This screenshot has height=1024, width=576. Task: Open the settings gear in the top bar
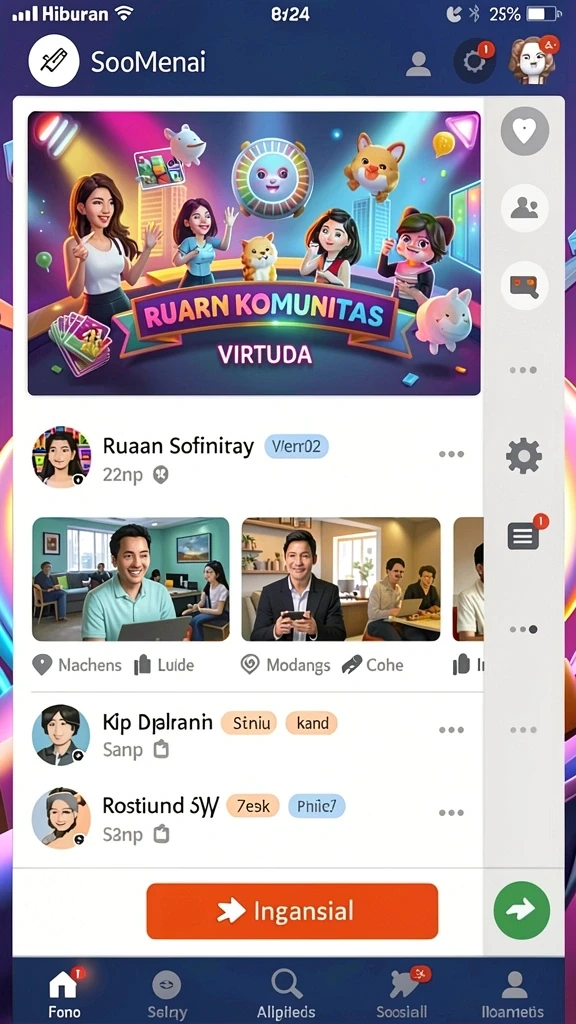point(474,63)
